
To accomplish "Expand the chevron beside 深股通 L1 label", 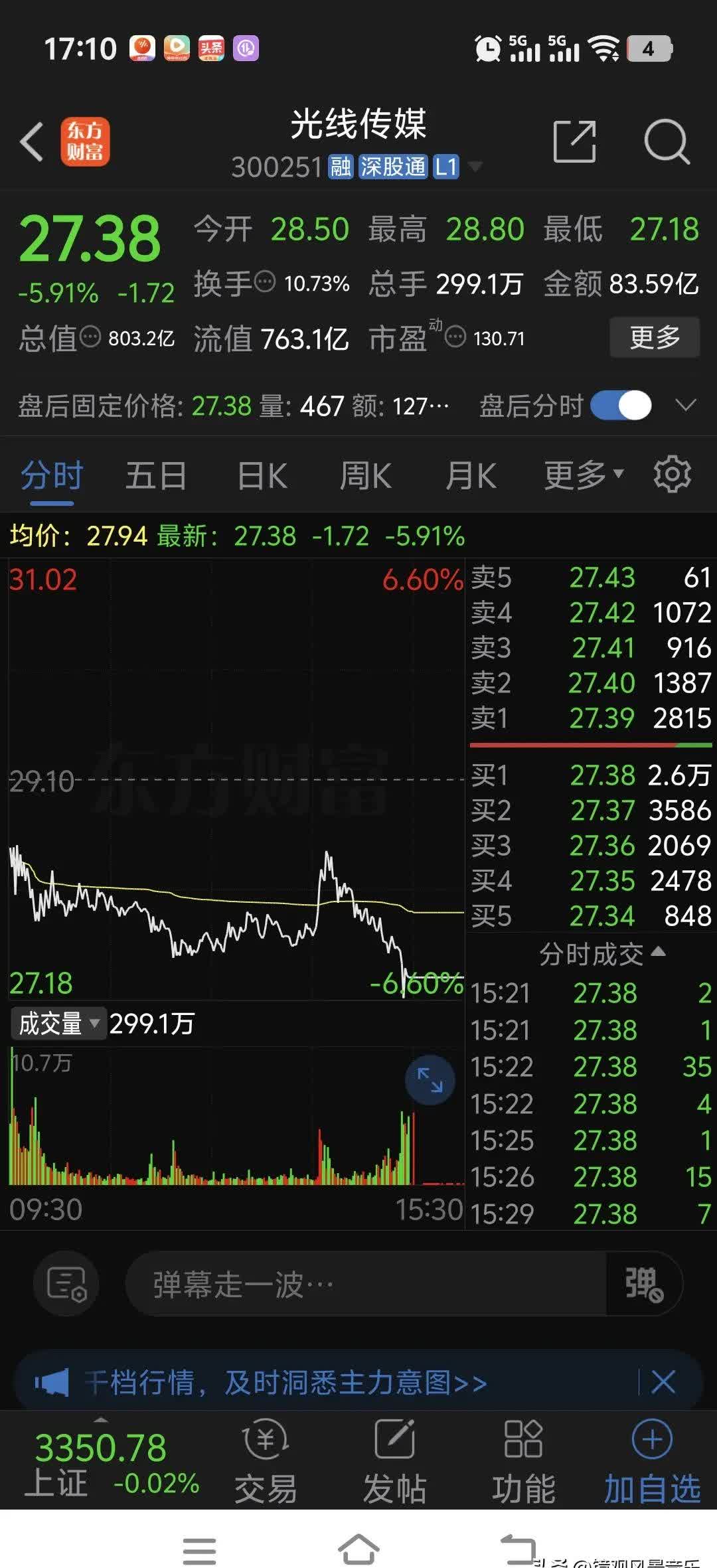I will [475, 168].
